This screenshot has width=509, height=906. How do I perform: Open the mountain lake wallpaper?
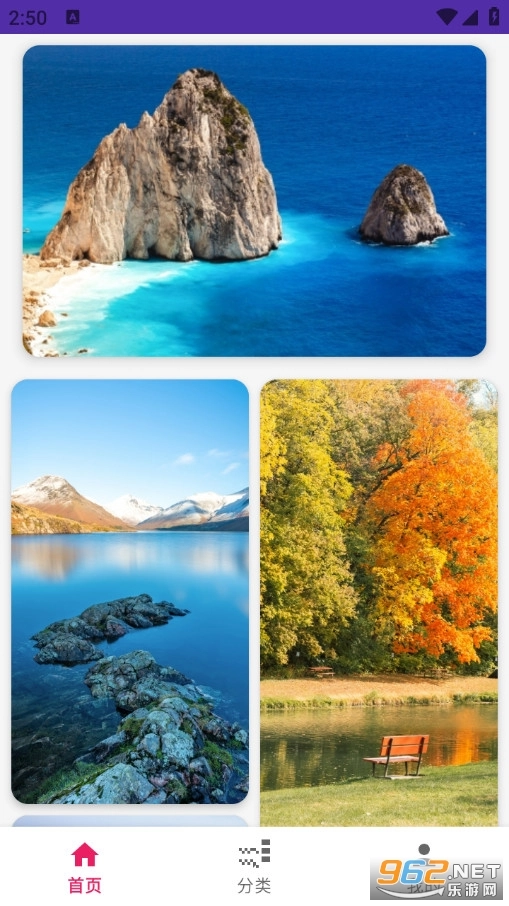(x=130, y=591)
